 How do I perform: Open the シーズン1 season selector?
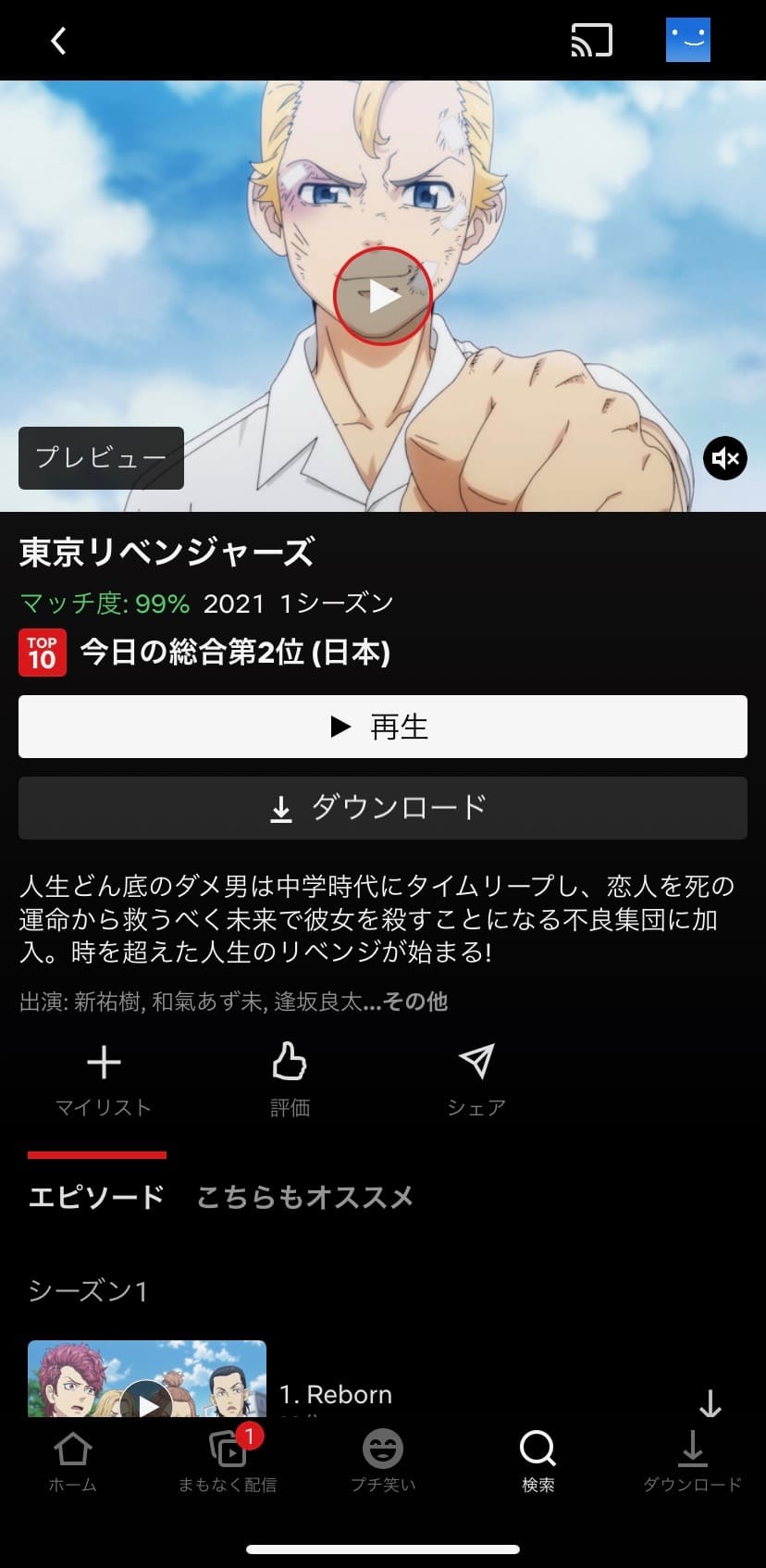point(88,1290)
